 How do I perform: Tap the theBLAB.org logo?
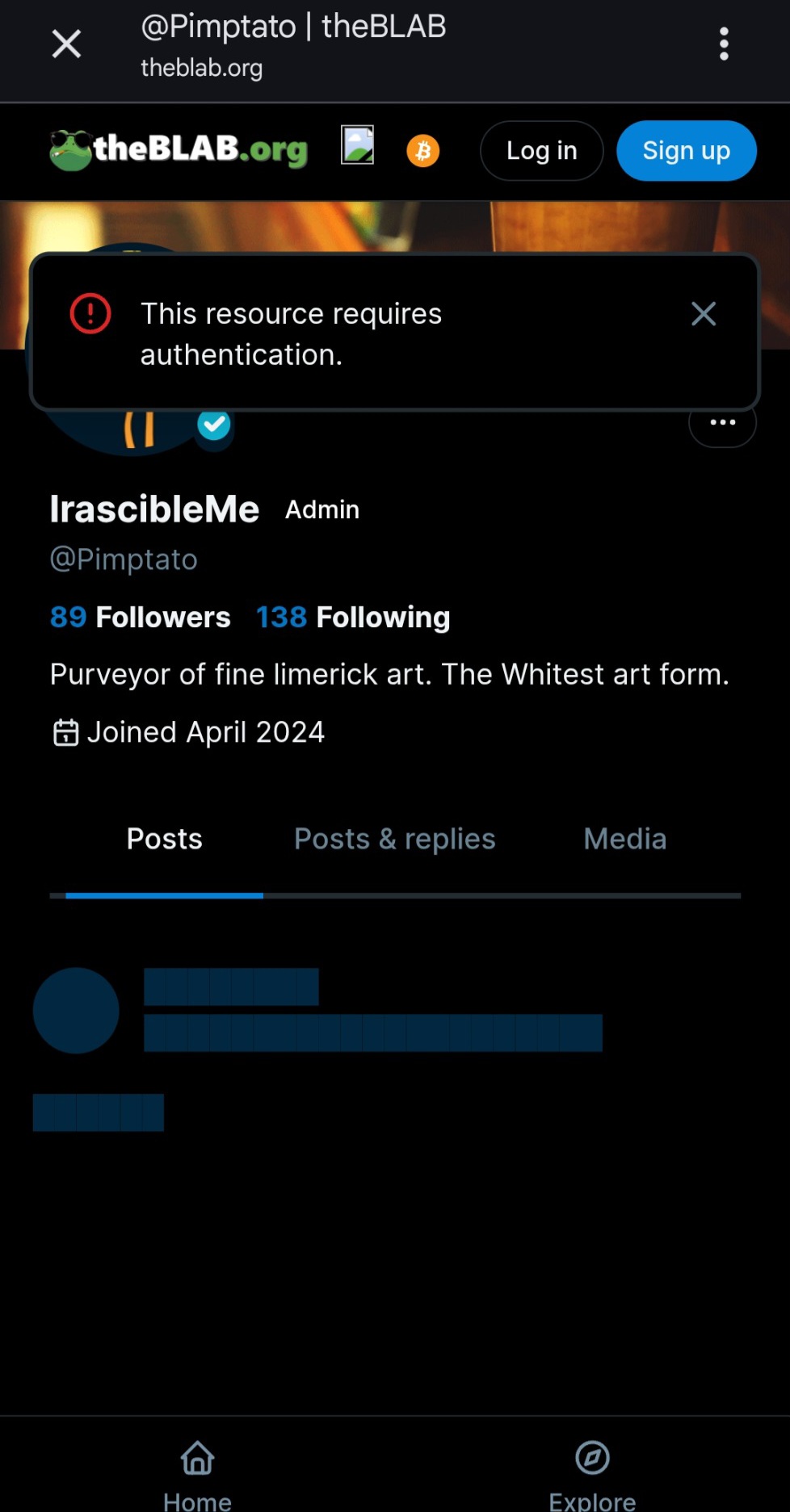179,150
